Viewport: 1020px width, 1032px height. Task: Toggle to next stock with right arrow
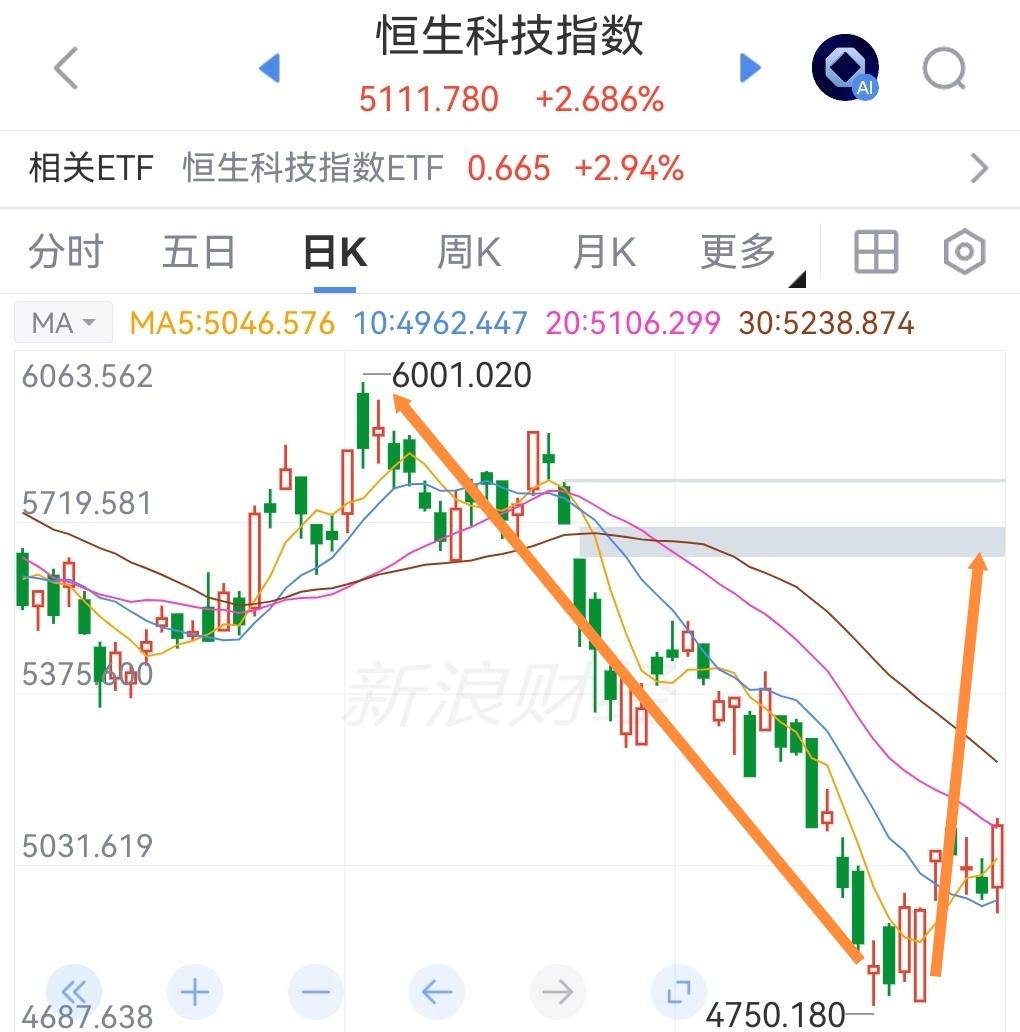click(748, 68)
